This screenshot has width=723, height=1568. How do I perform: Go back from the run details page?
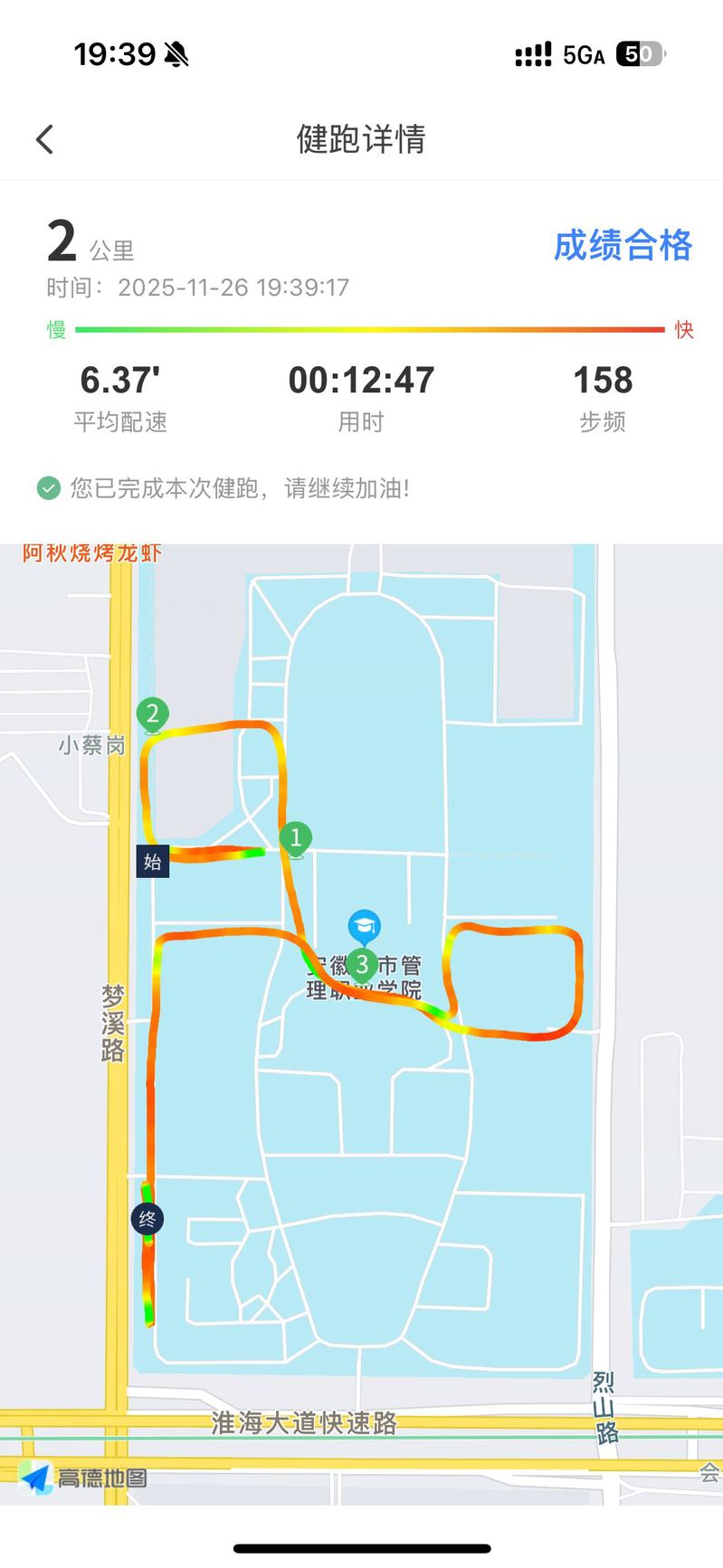45,139
